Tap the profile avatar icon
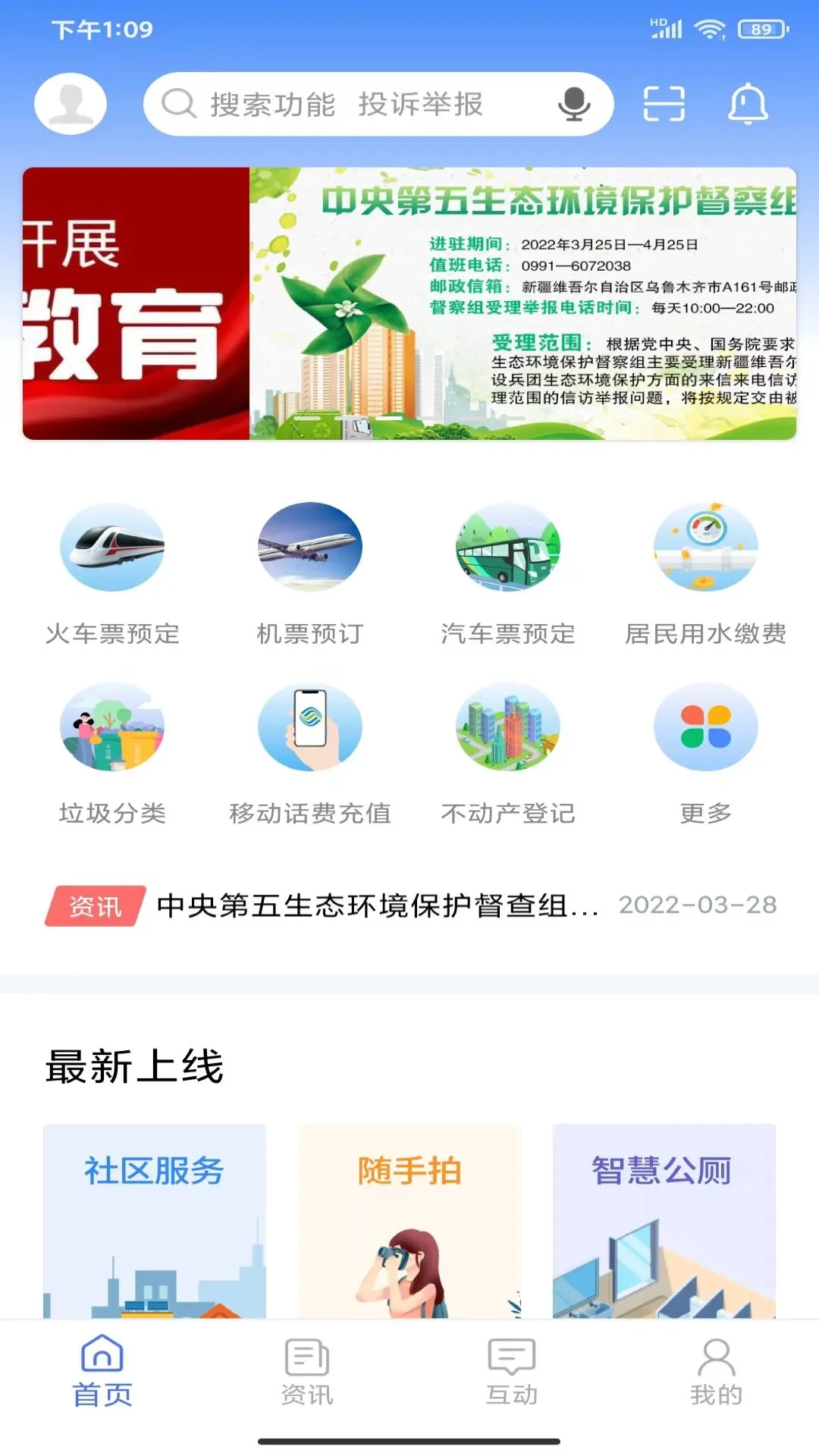Screen dimensions: 819x1456 click(x=70, y=103)
